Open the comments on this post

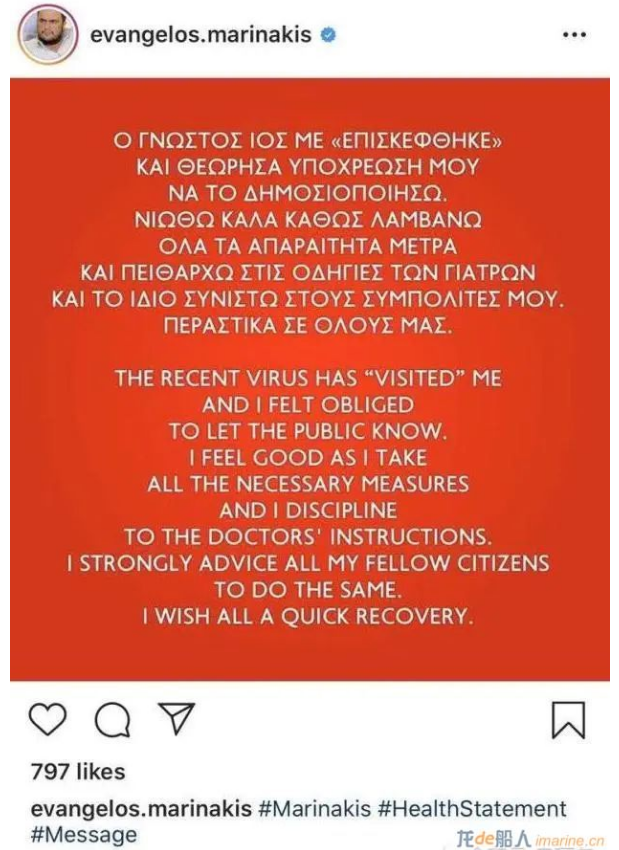[x=112, y=720]
